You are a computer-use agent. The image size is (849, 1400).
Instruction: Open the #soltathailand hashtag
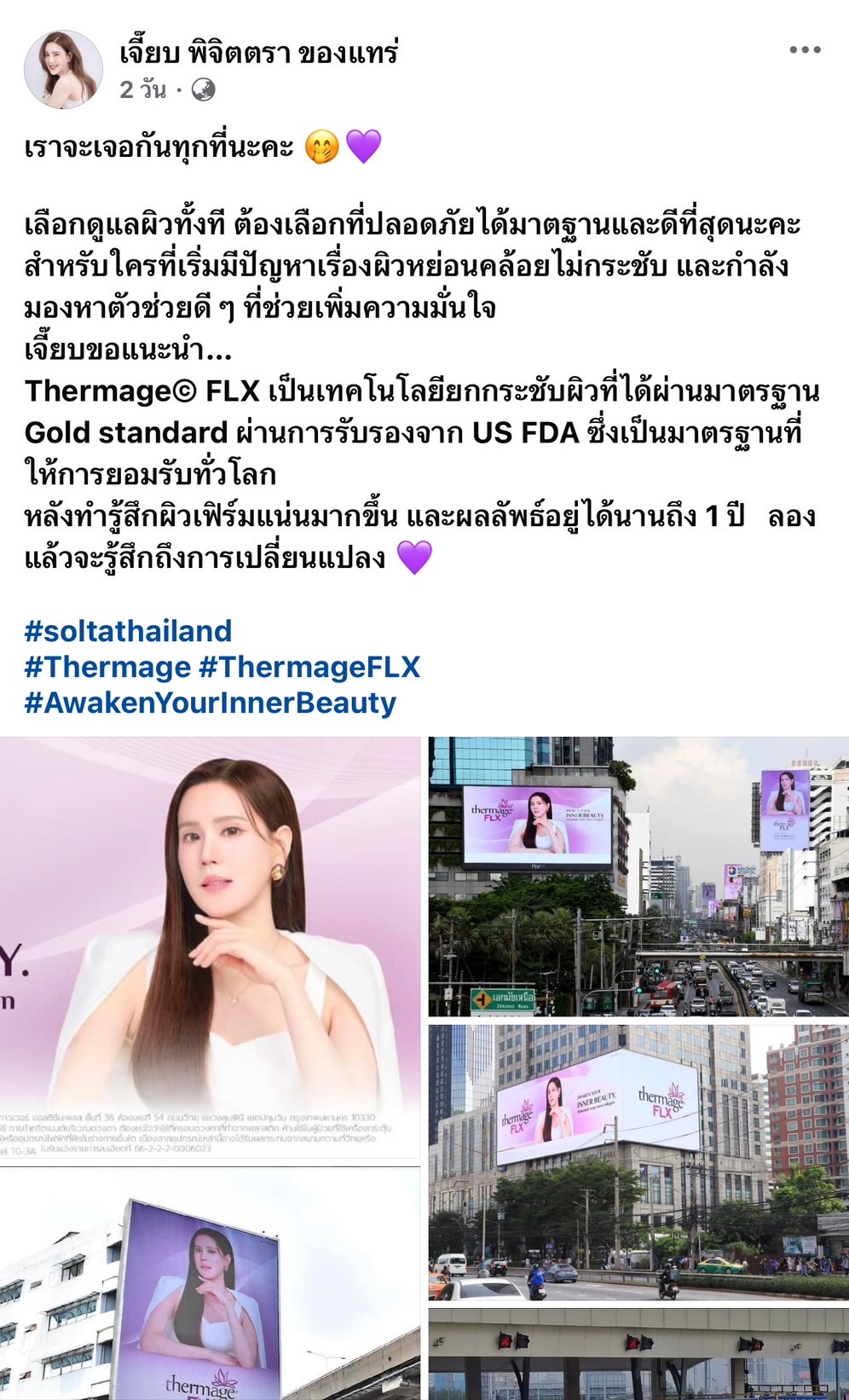coord(128,631)
